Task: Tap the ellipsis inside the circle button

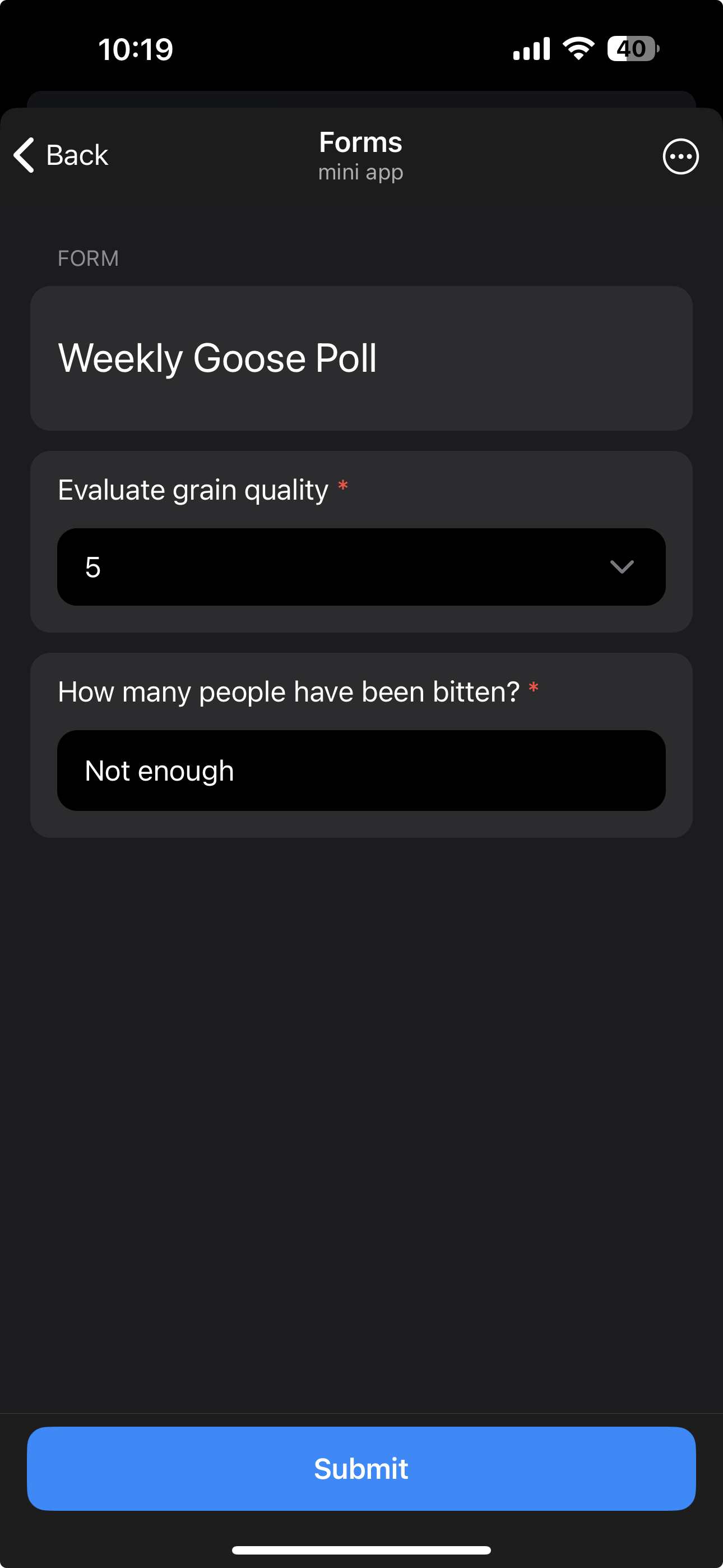Action: point(680,156)
